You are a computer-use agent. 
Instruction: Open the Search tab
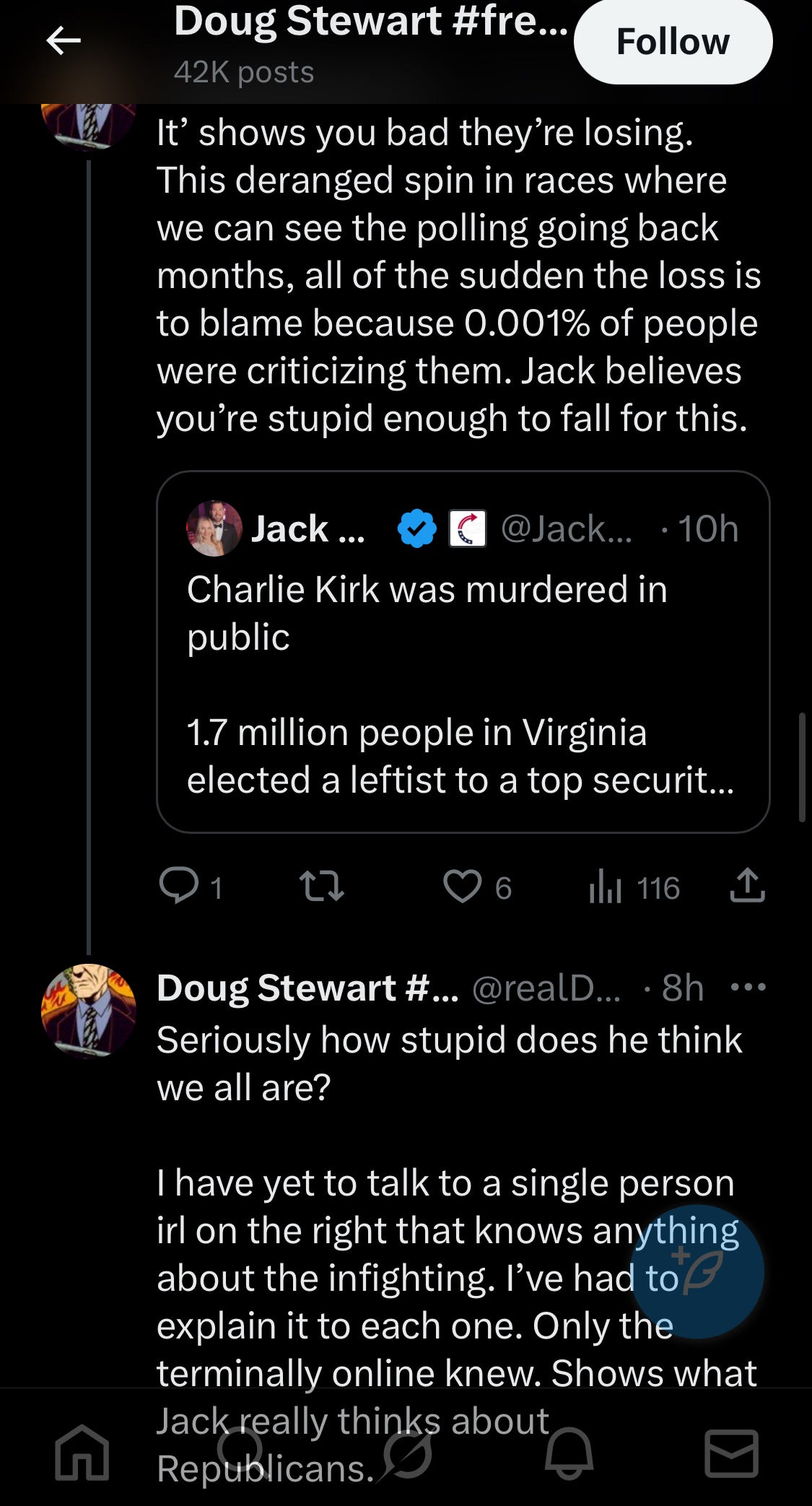[241, 1450]
